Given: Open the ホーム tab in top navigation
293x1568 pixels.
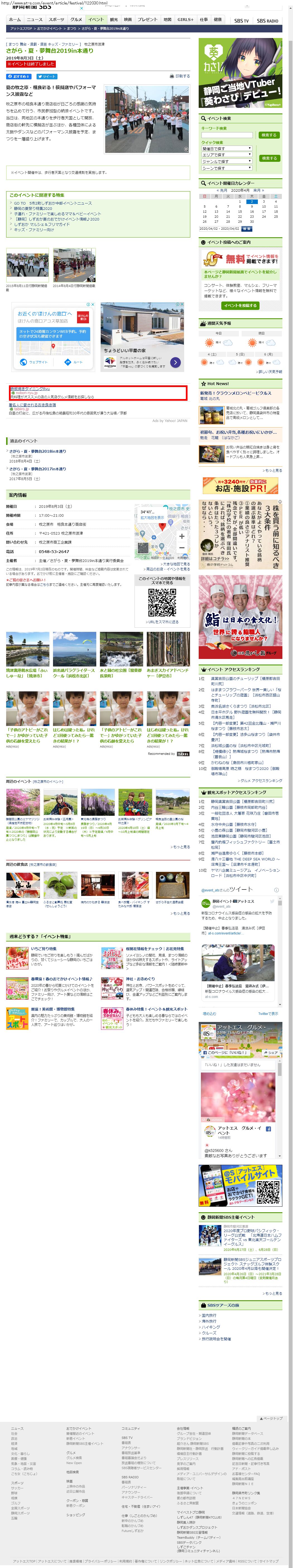Looking at the screenshot, I should pos(15,20).
